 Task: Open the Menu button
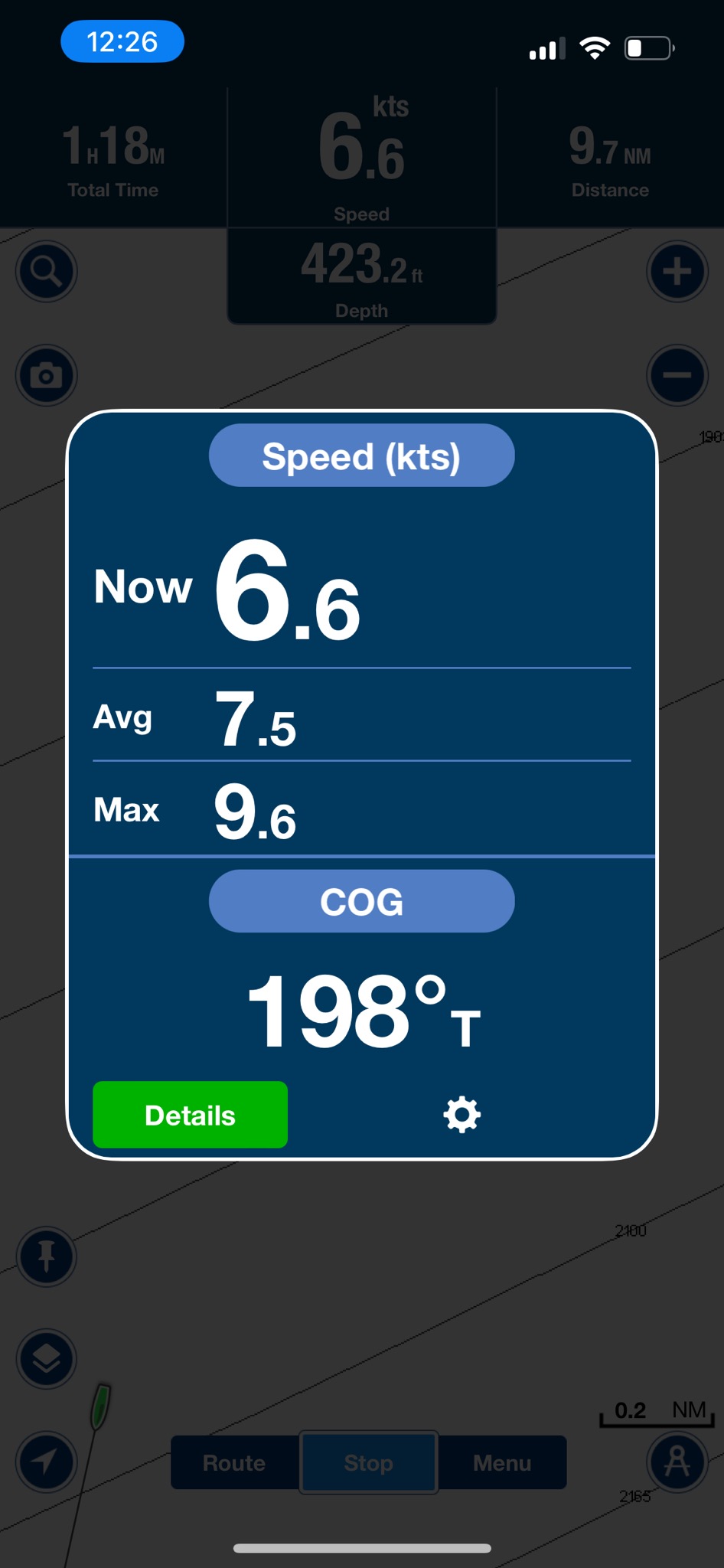[x=502, y=1462]
